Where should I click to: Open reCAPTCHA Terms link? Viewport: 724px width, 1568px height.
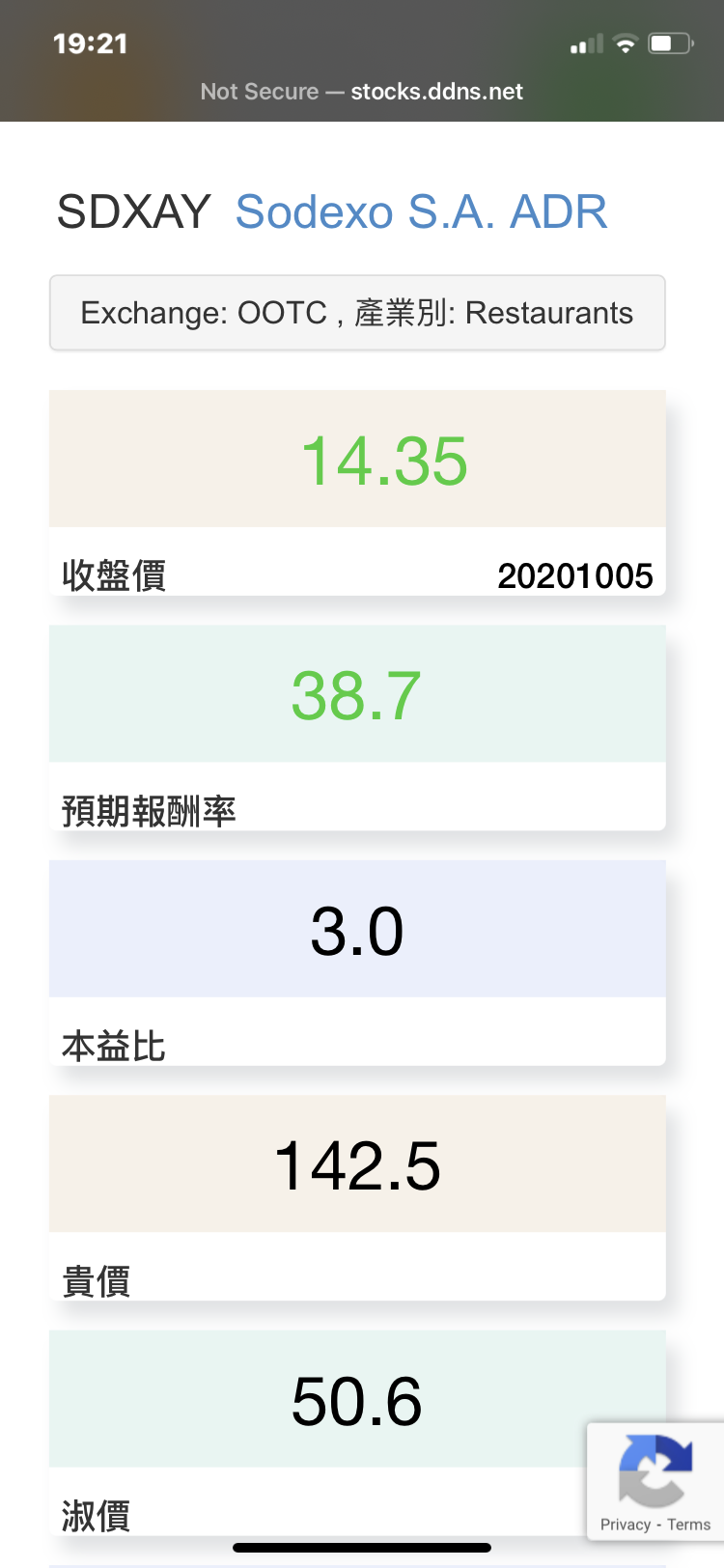pos(688,1525)
